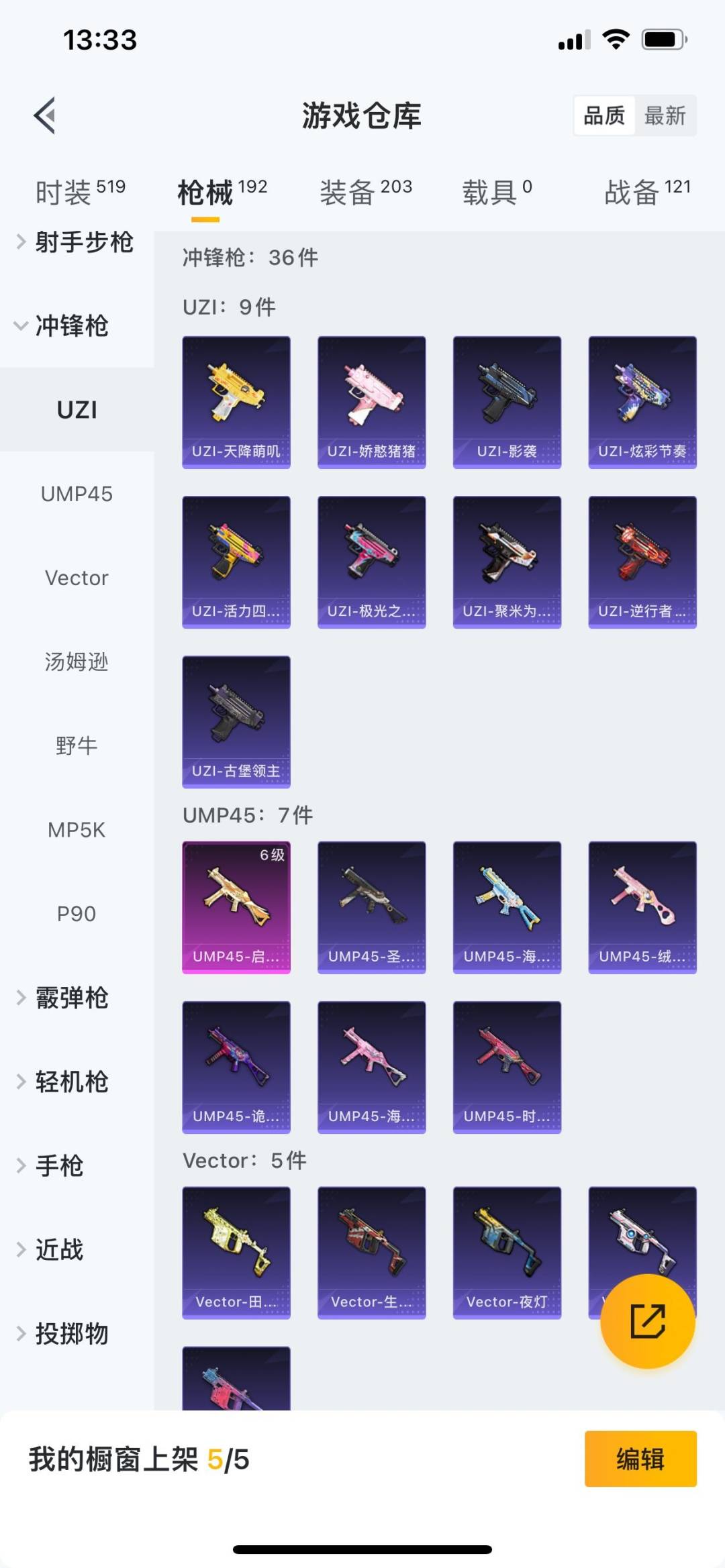Select UMP45 in the side list
The width and height of the screenshot is (725, 1568).
[x=77, y=494]
